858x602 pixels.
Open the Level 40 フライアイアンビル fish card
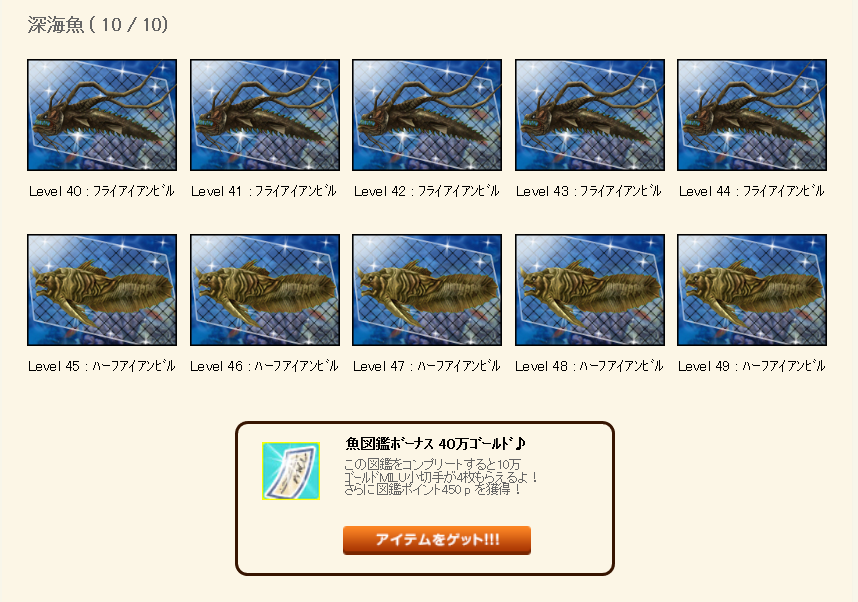(102, 115)
